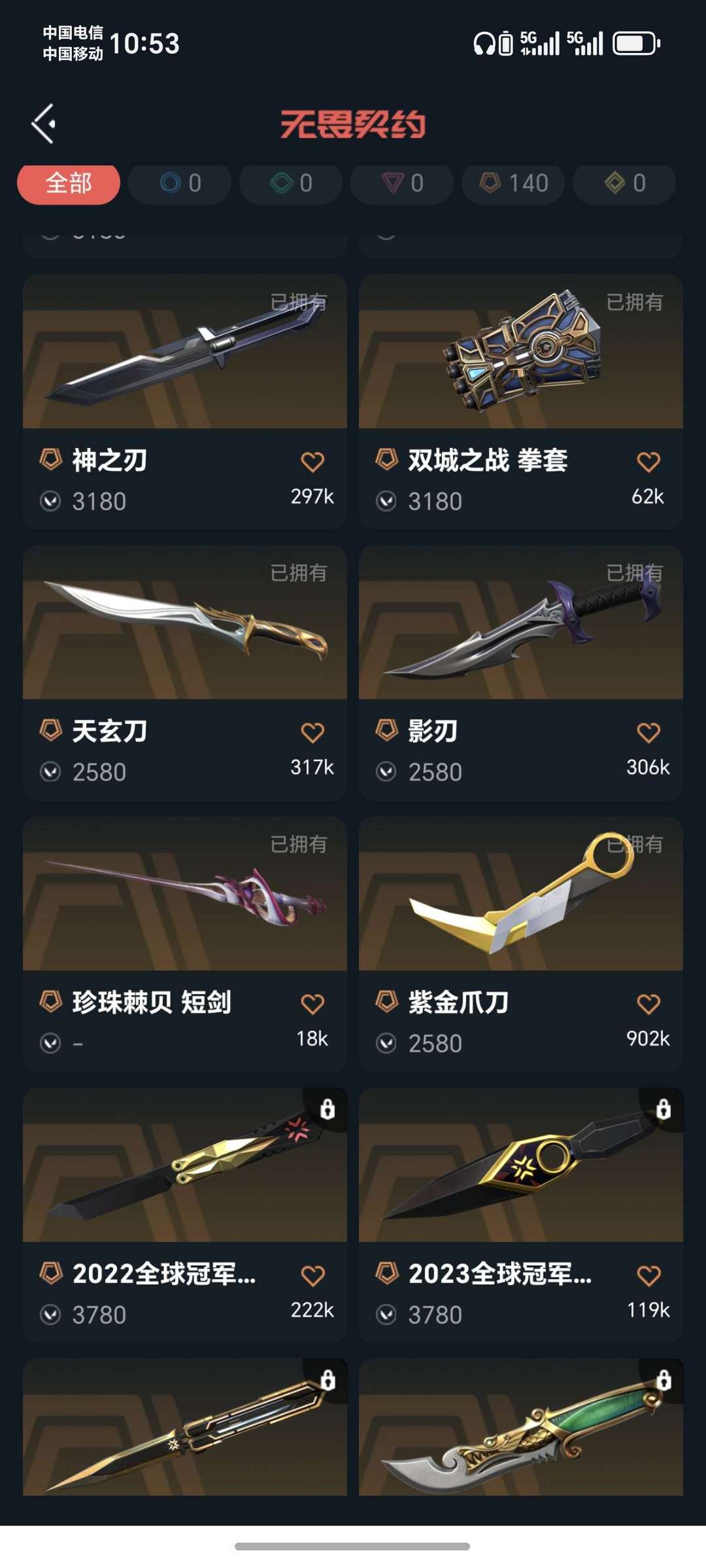The width and height of the screenshot is (706, 1568).
Task: Open the 2022全球冠军 knife card
Action: pos(185,1215)
